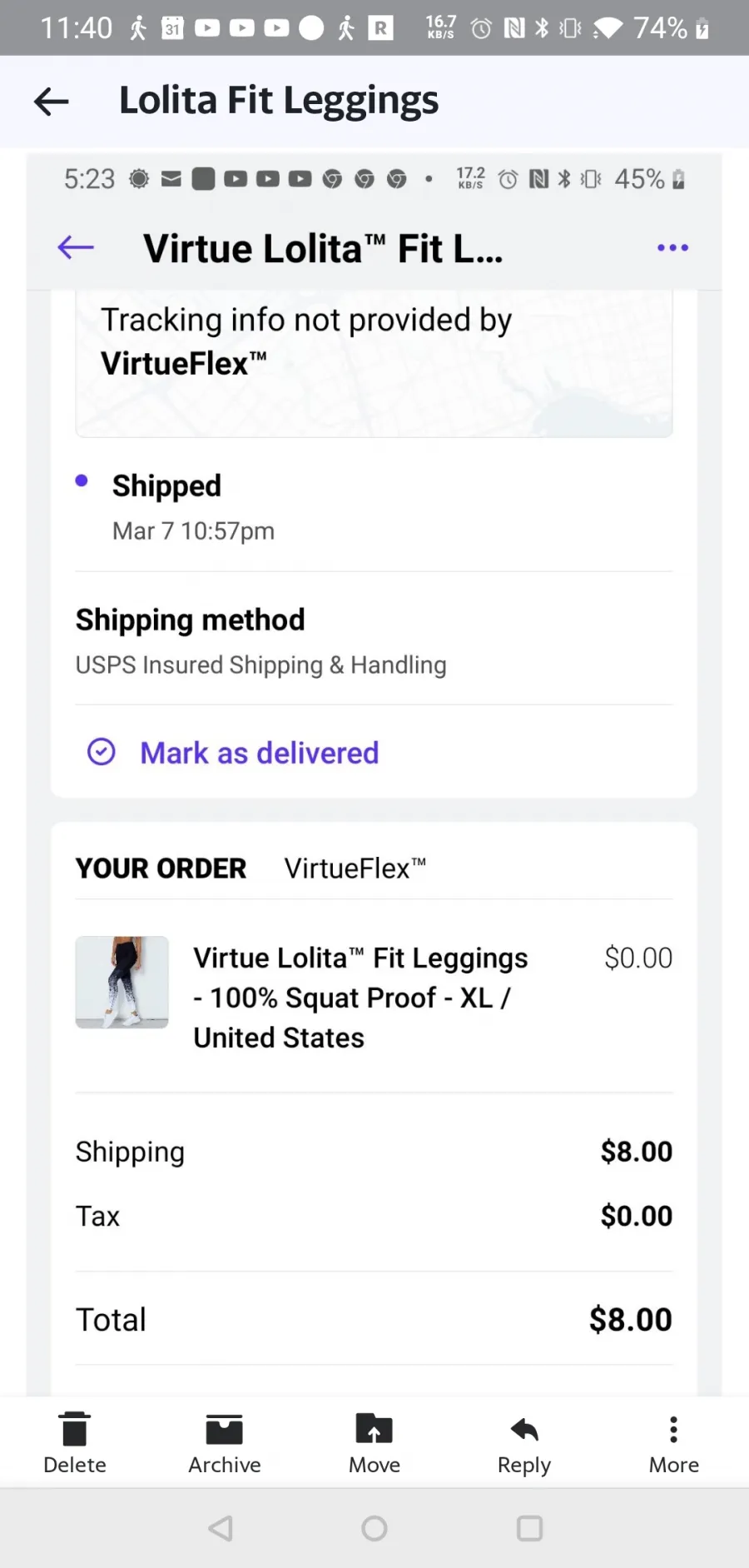Screen dimensions: 749x1568
Task: Delete this email
Action: (75, 1442)
